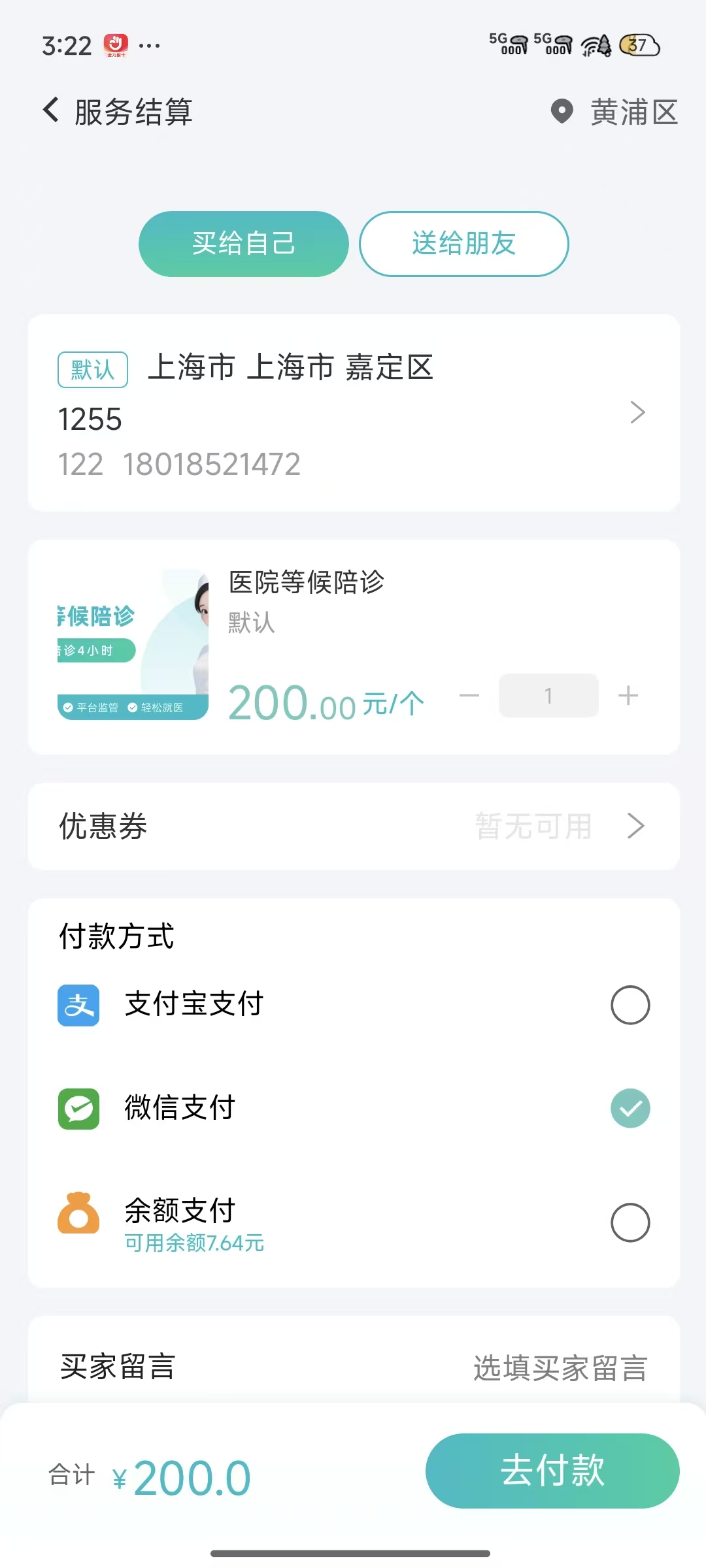Tap the quantity field showing 1

point(548,696)
